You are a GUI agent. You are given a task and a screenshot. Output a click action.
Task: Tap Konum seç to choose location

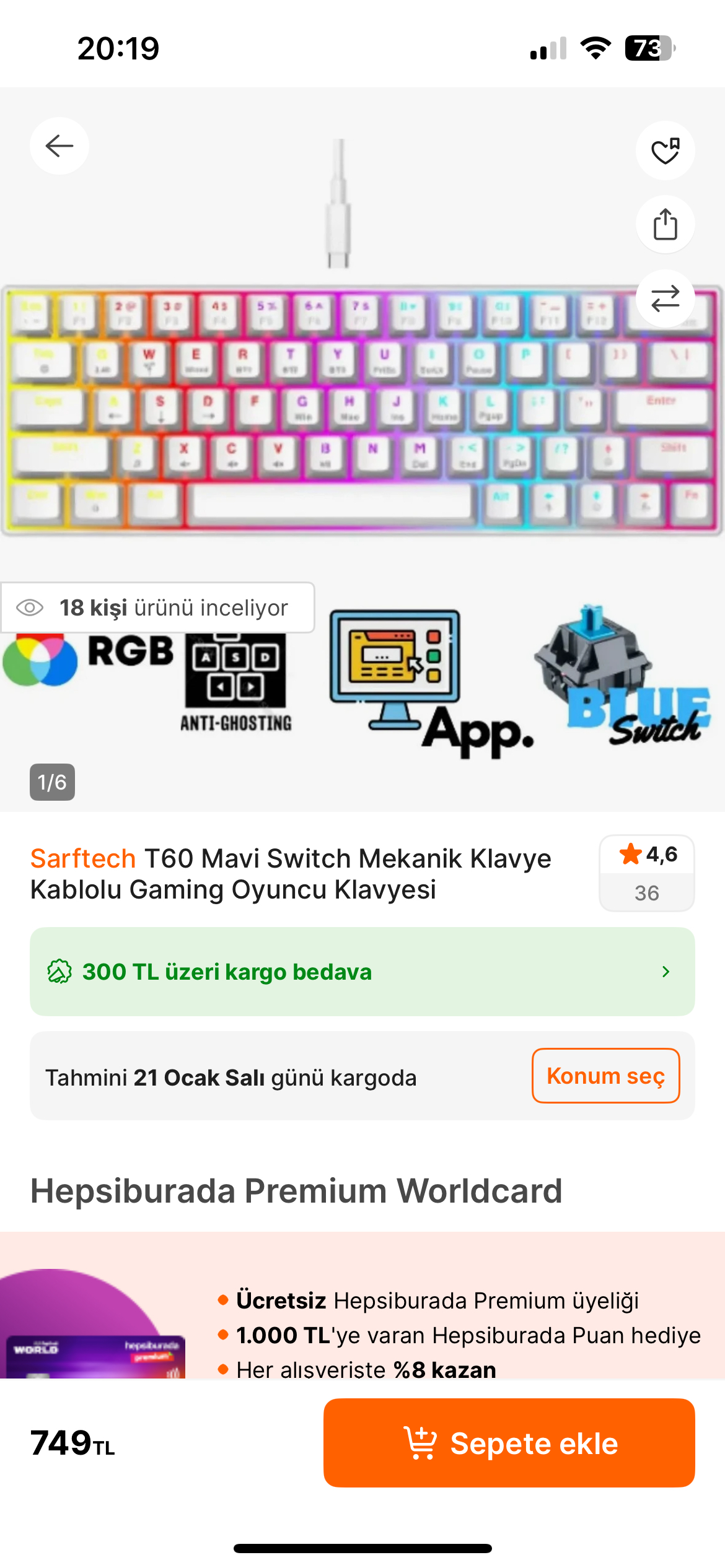pos(605,1076)
